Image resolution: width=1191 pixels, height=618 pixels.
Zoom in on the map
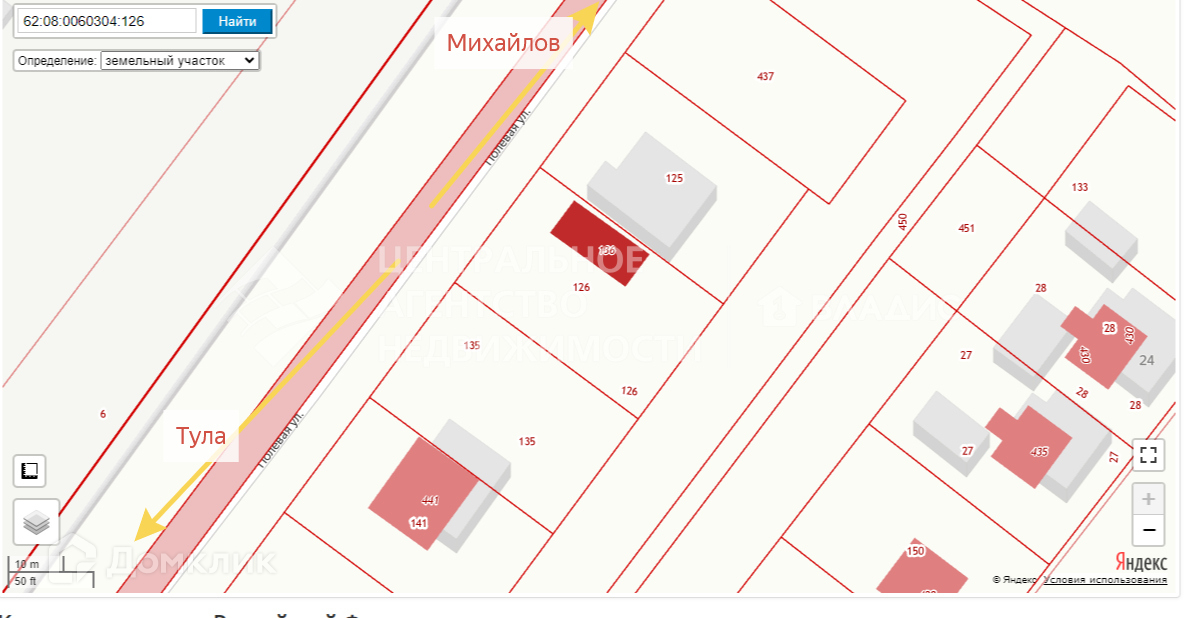point(1149,499)
